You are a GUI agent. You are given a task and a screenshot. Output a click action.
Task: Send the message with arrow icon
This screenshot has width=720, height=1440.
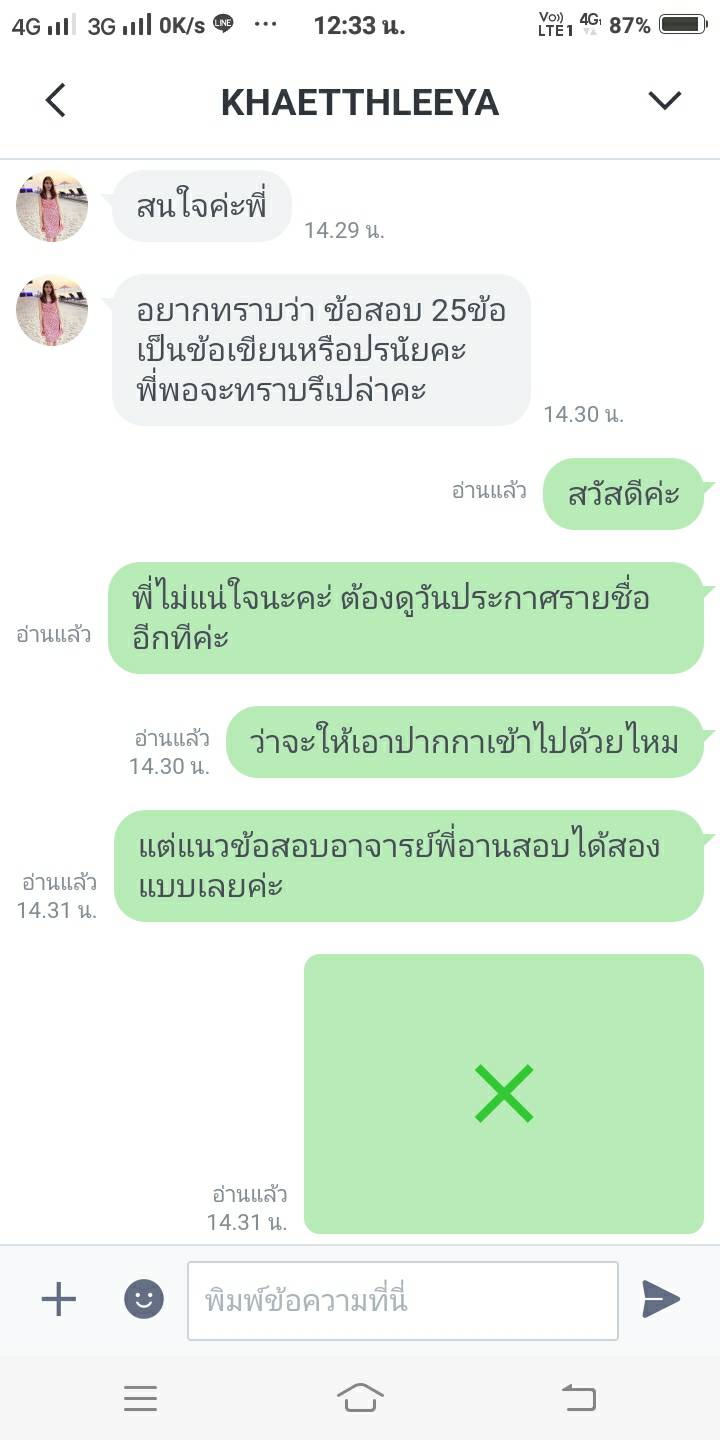pos(661,1299)
